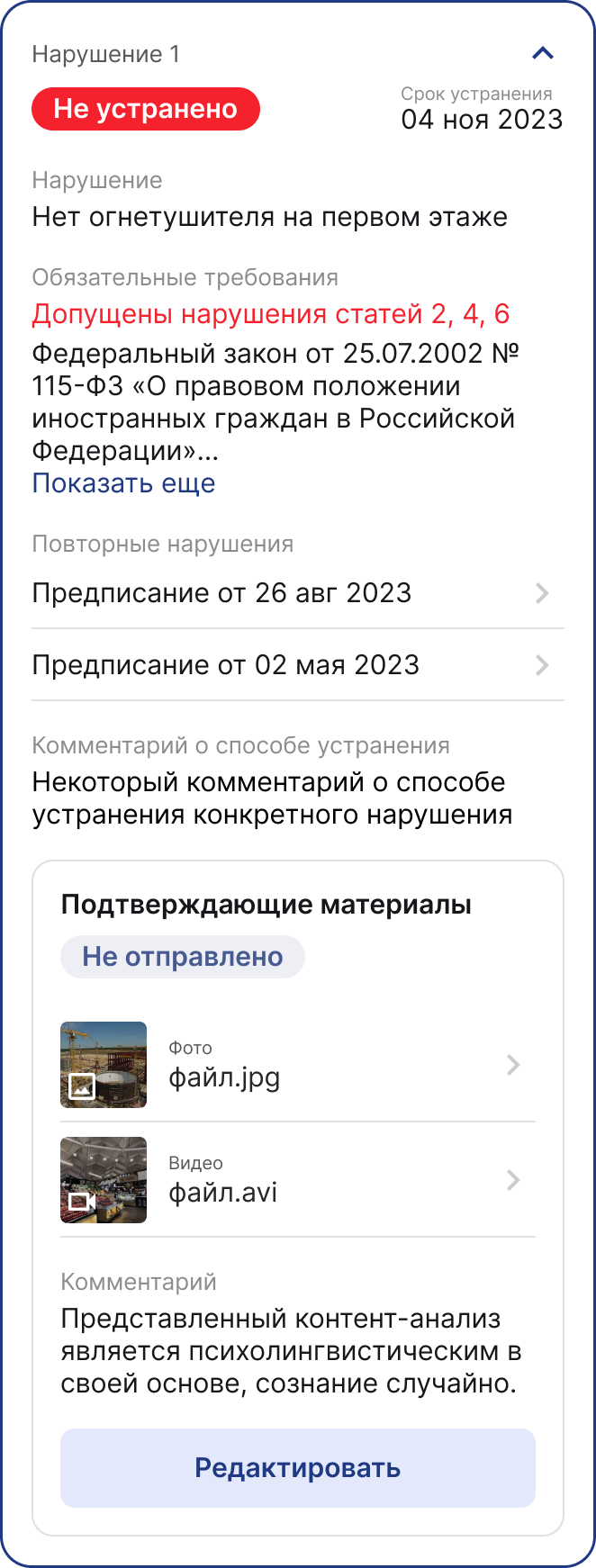
Task: Open the photo файл.jpg
Action: point(297,1065)
